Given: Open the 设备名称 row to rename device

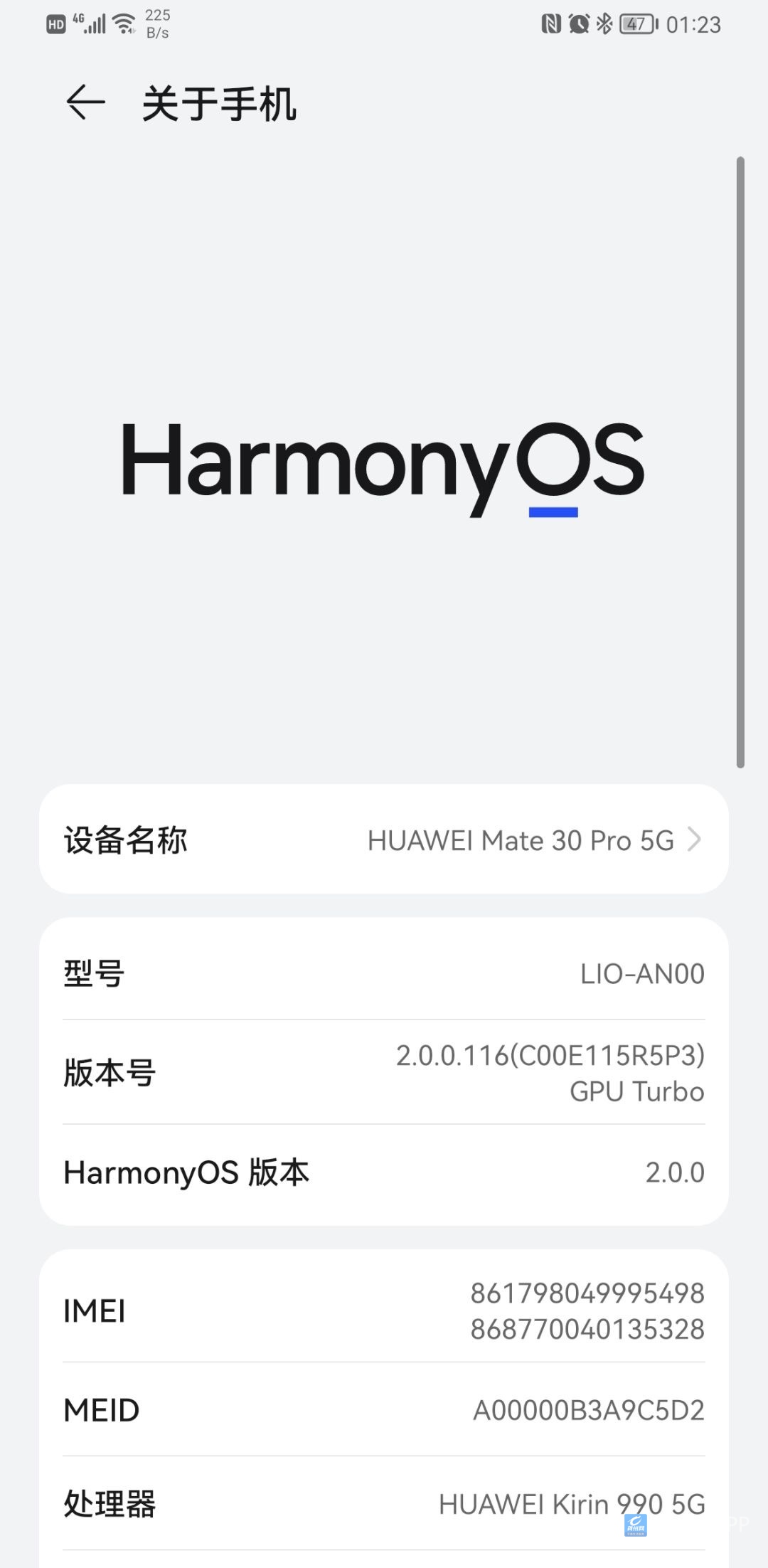Looking at the screenshot, I should [384, 839].
